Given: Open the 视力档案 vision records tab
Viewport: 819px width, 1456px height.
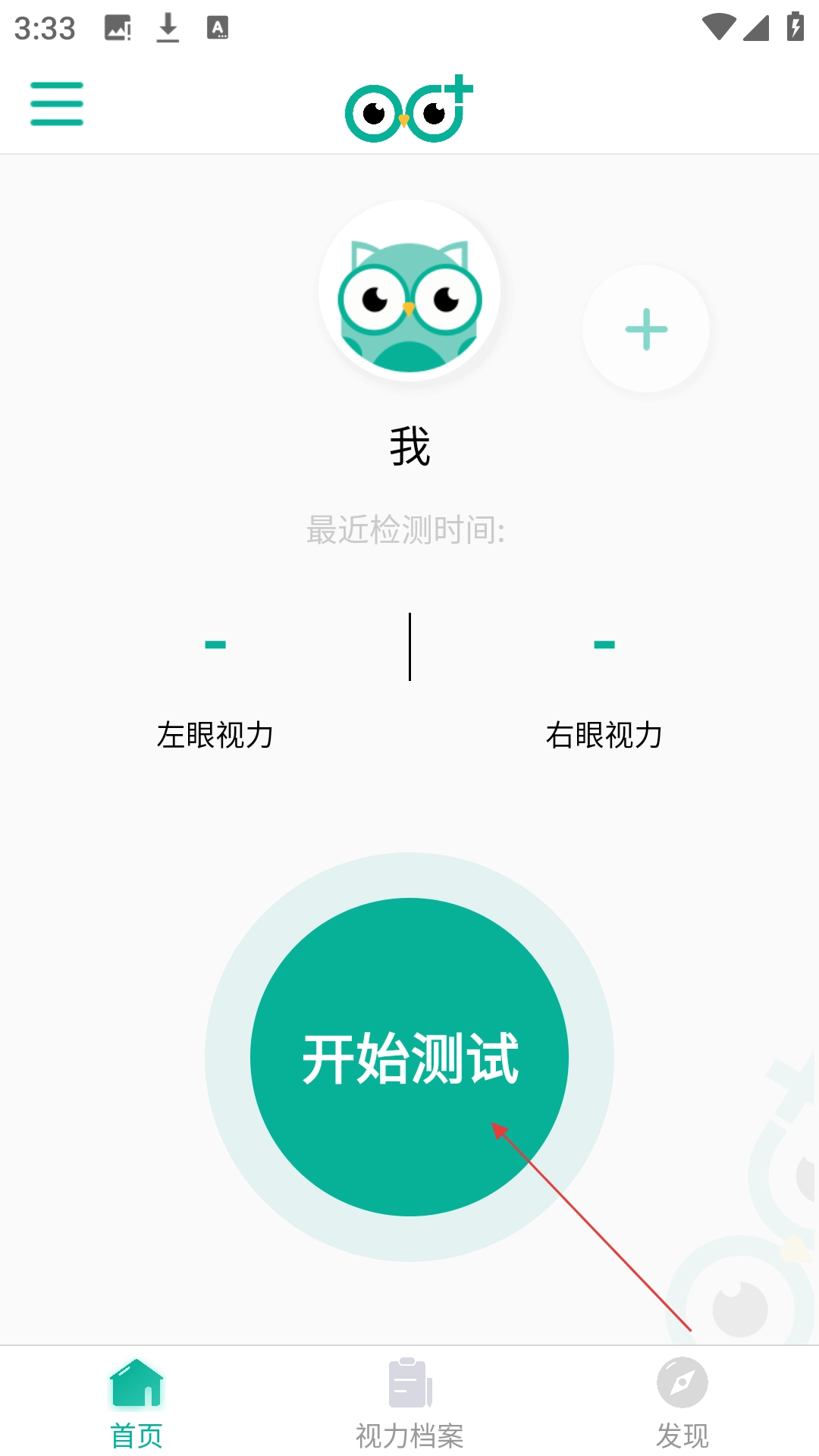Looking at the screenshot, I should pos(409,1403).
